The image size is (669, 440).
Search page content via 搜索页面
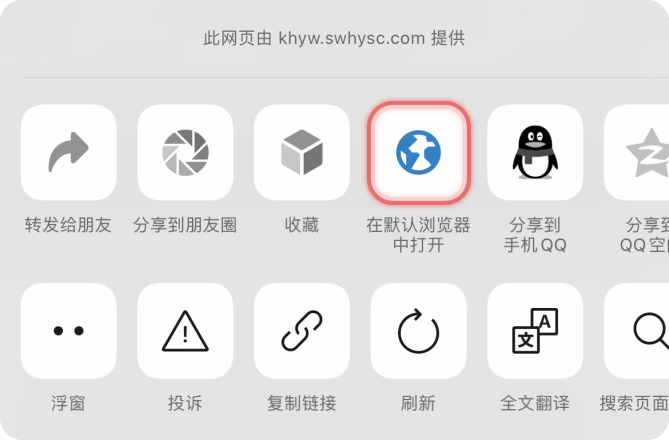pyautogui.click(x=640, y=331)
